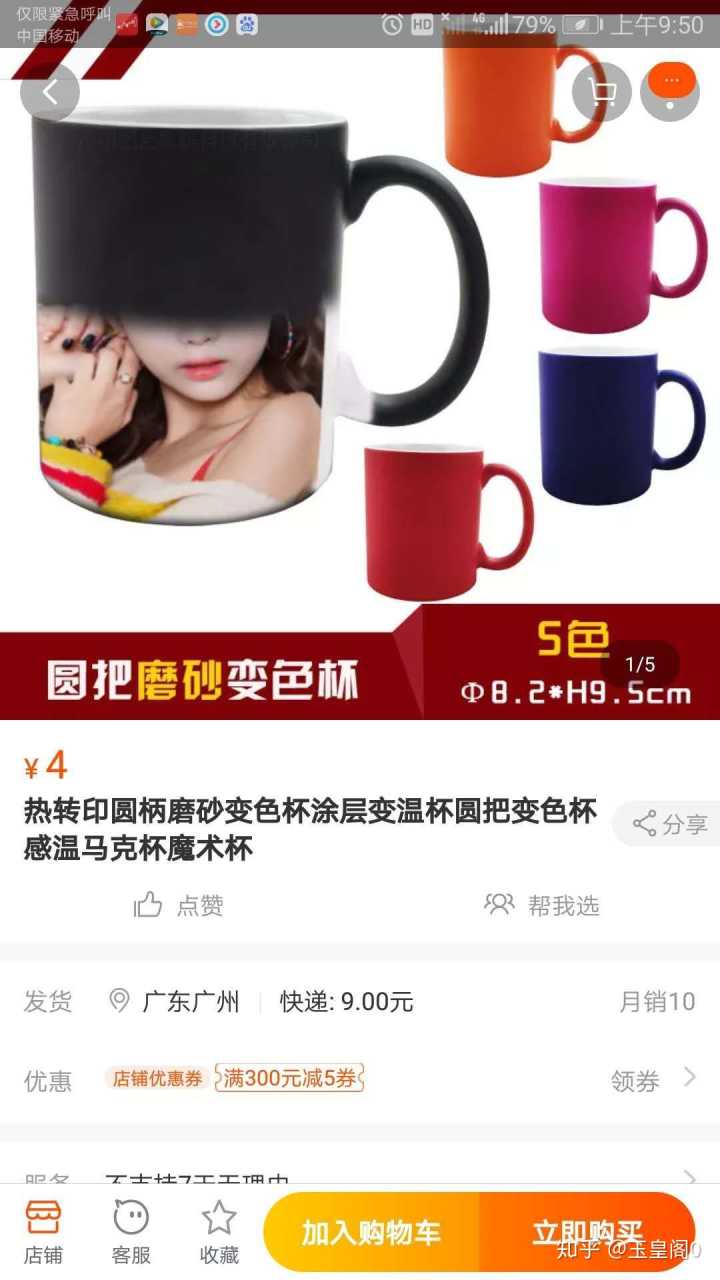720x1280 pixels.
Task: Claim the store coupon via 领券
Action: (652, 1080)
